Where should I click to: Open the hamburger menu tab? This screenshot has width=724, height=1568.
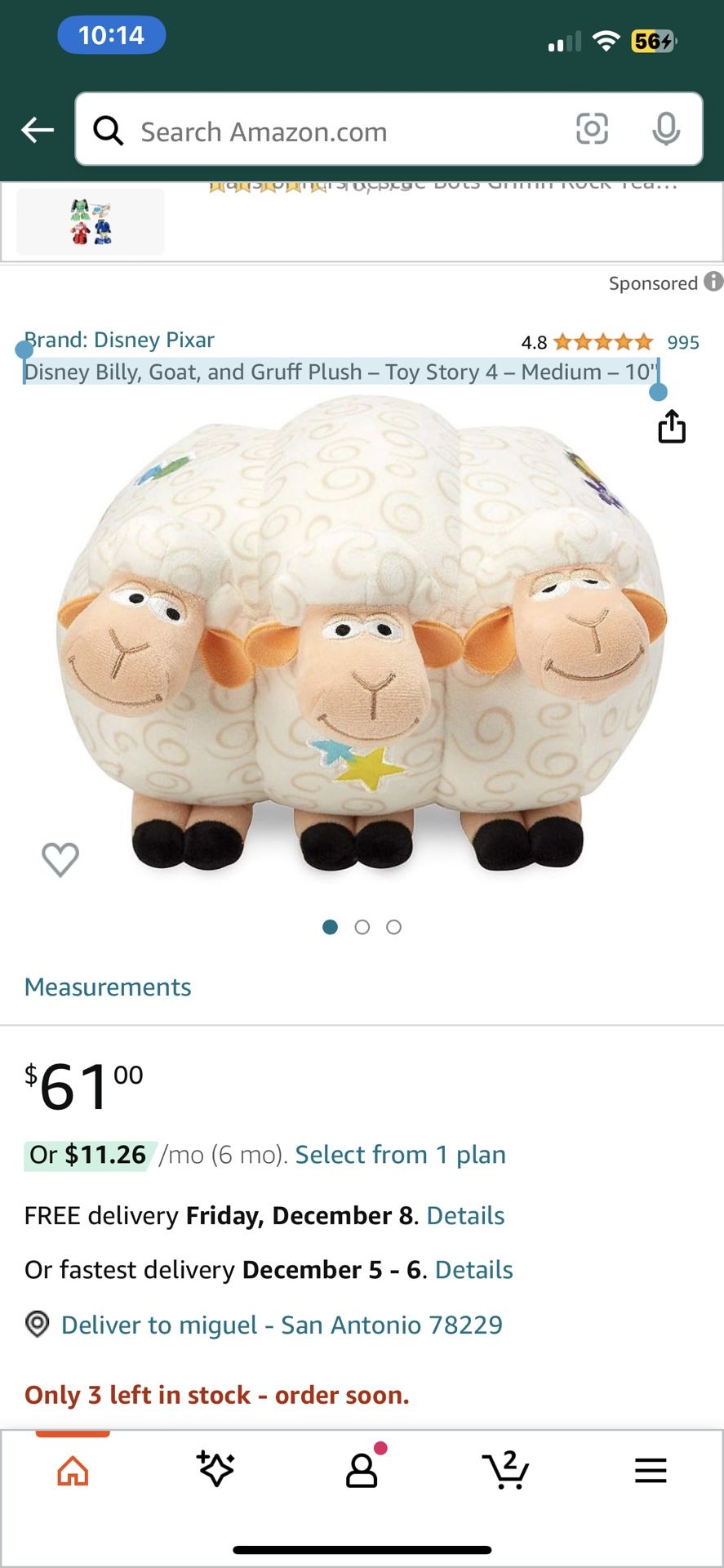point(651,1471)
